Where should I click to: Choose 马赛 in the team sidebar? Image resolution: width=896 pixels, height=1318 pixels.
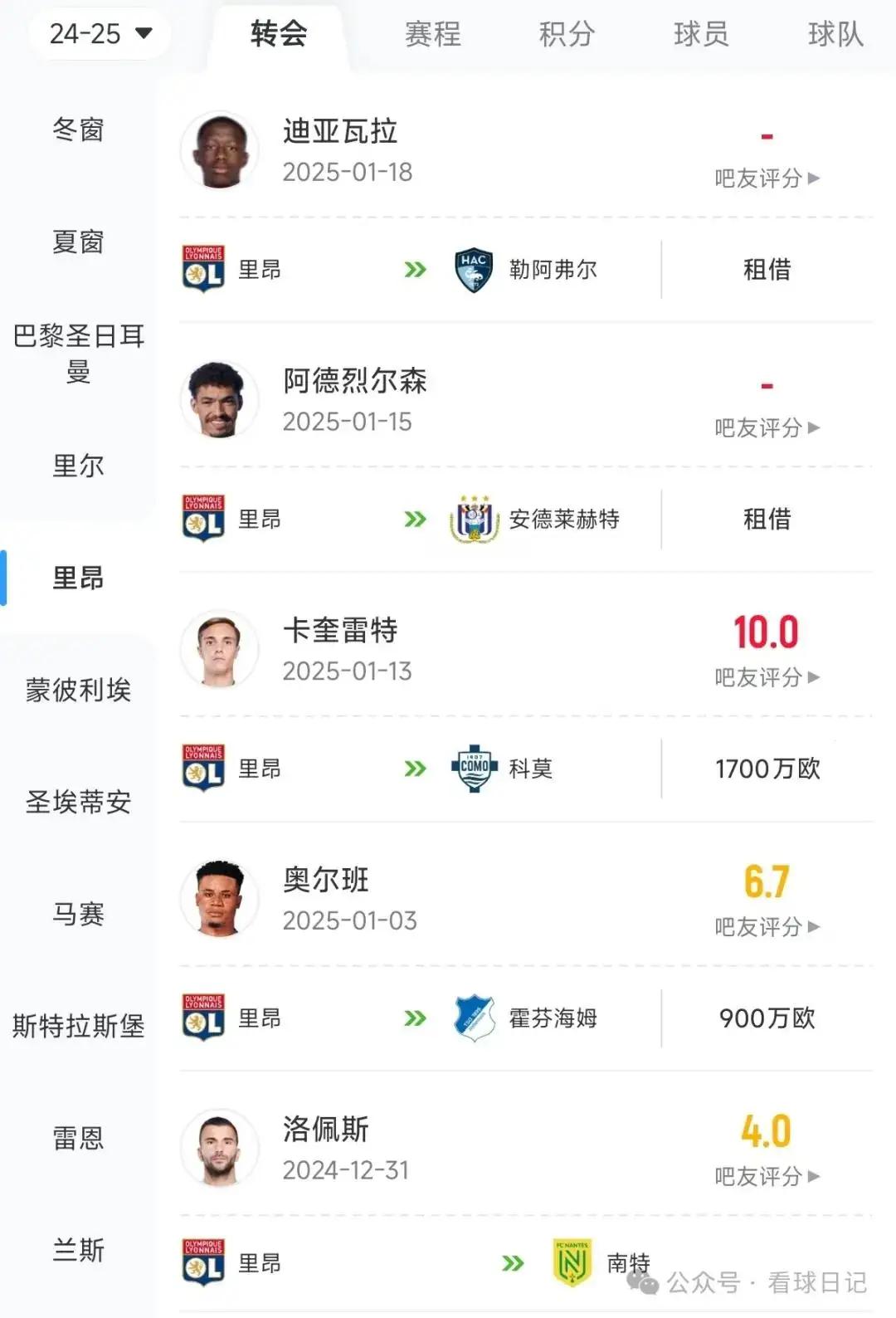tap(78, 915)
